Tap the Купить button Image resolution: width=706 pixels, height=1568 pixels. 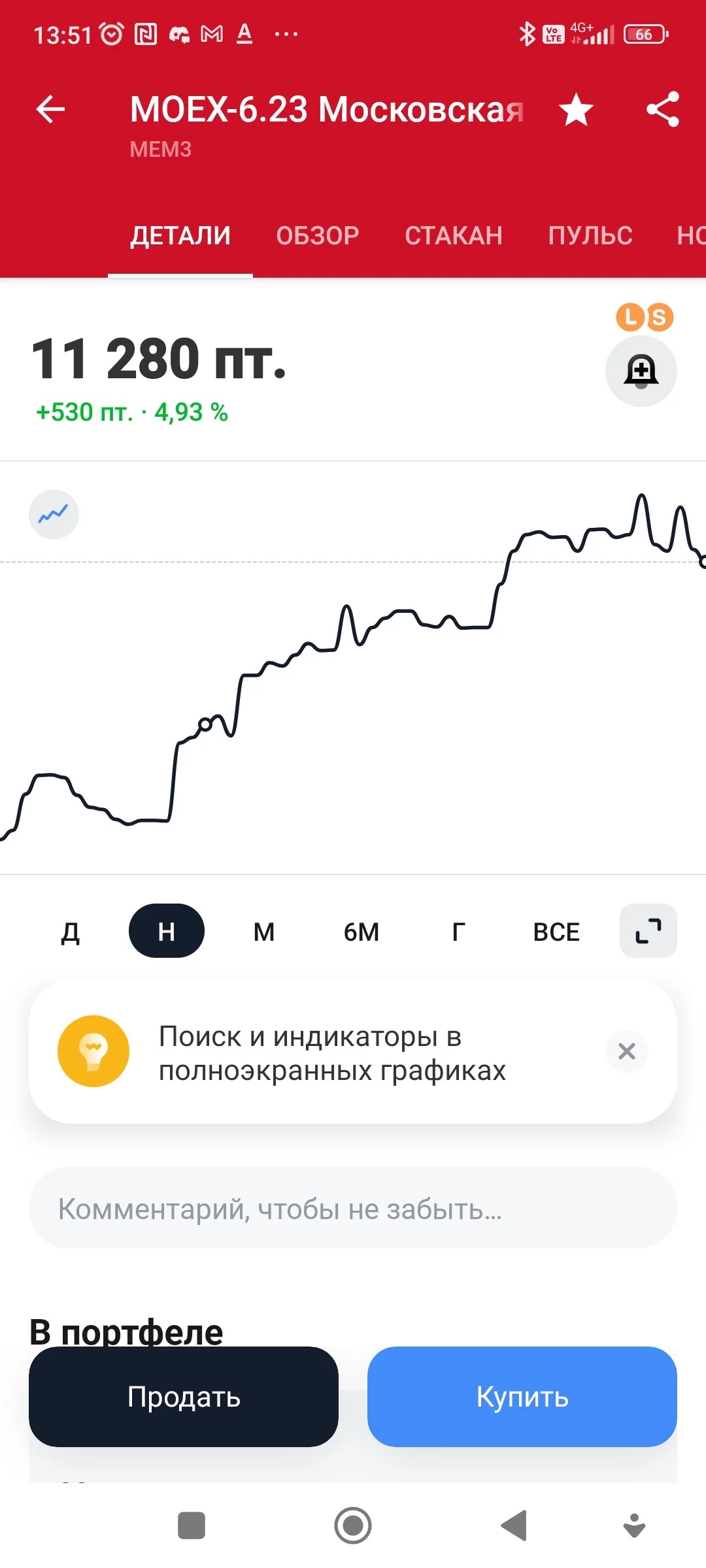click(522, 1397)
